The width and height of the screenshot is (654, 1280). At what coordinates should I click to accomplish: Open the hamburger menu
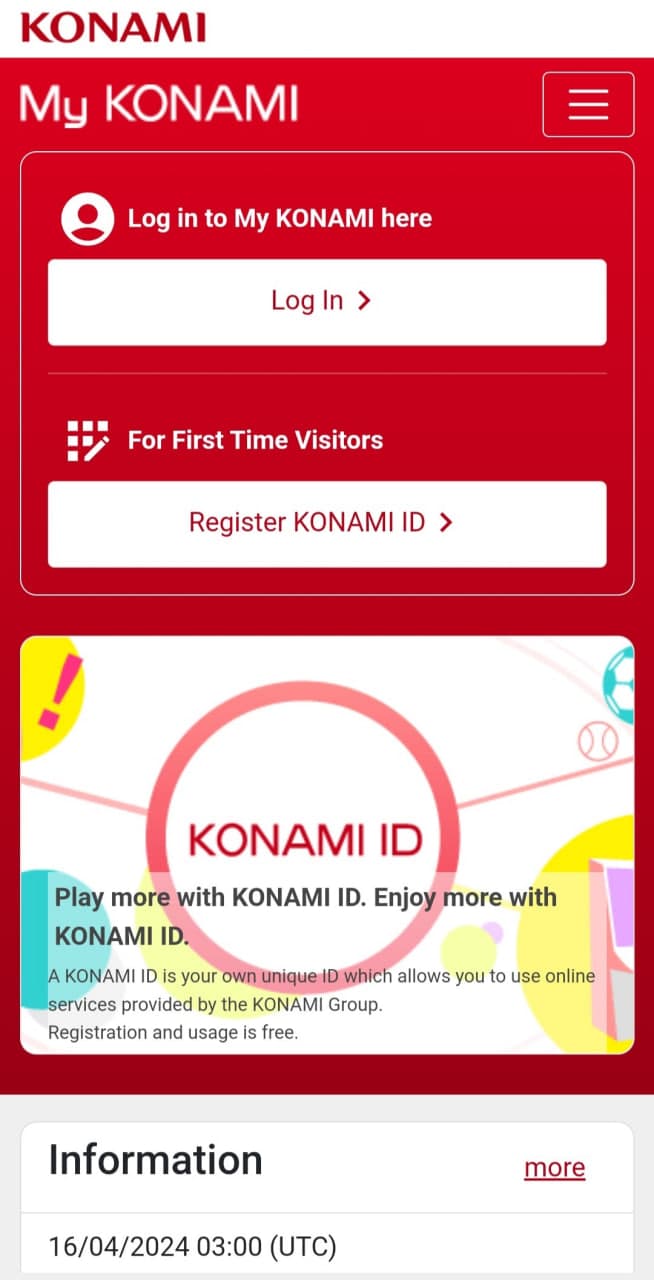click(588, 104)
